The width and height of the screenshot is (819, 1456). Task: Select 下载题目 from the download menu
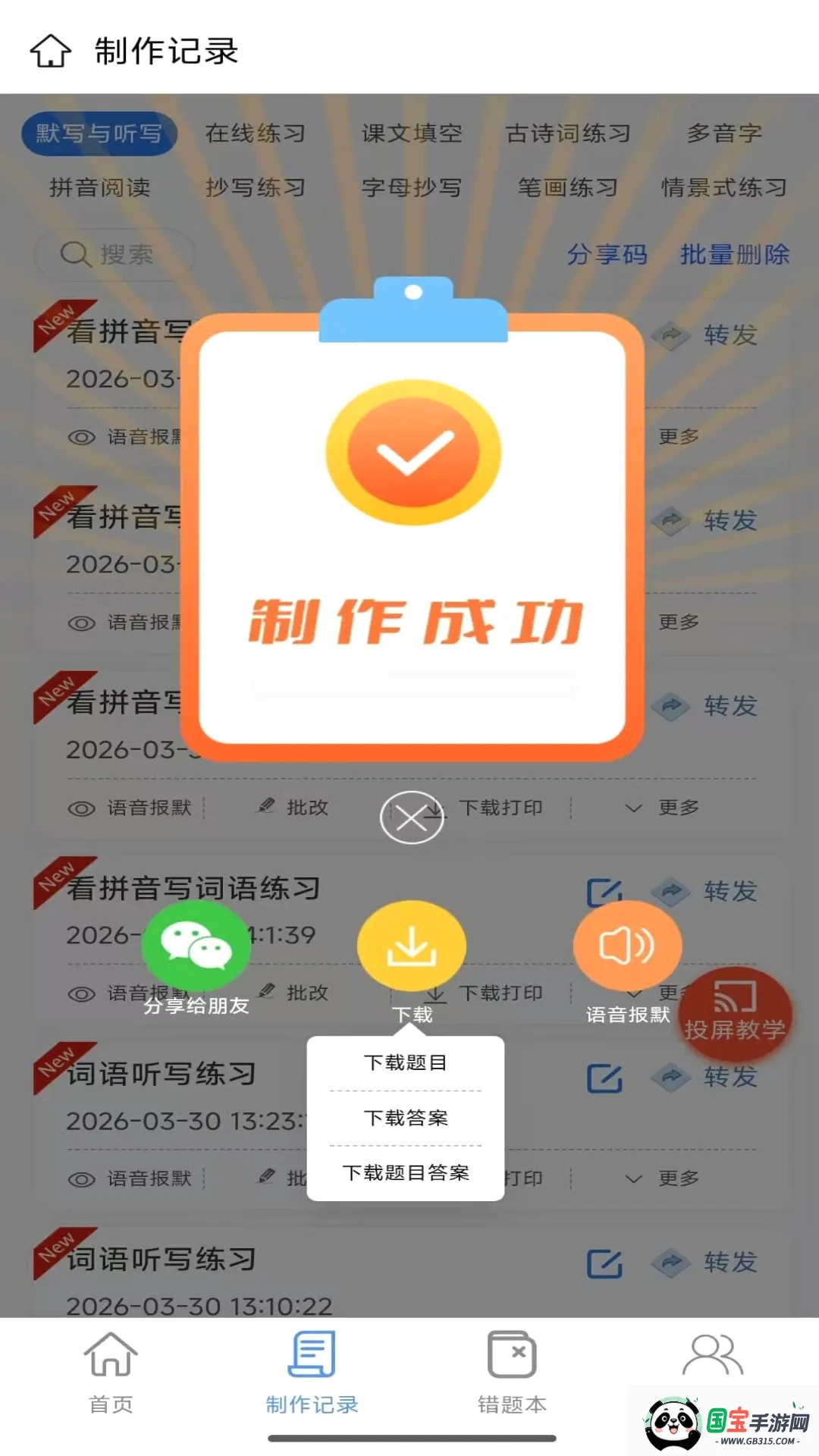pos(406,1062)
